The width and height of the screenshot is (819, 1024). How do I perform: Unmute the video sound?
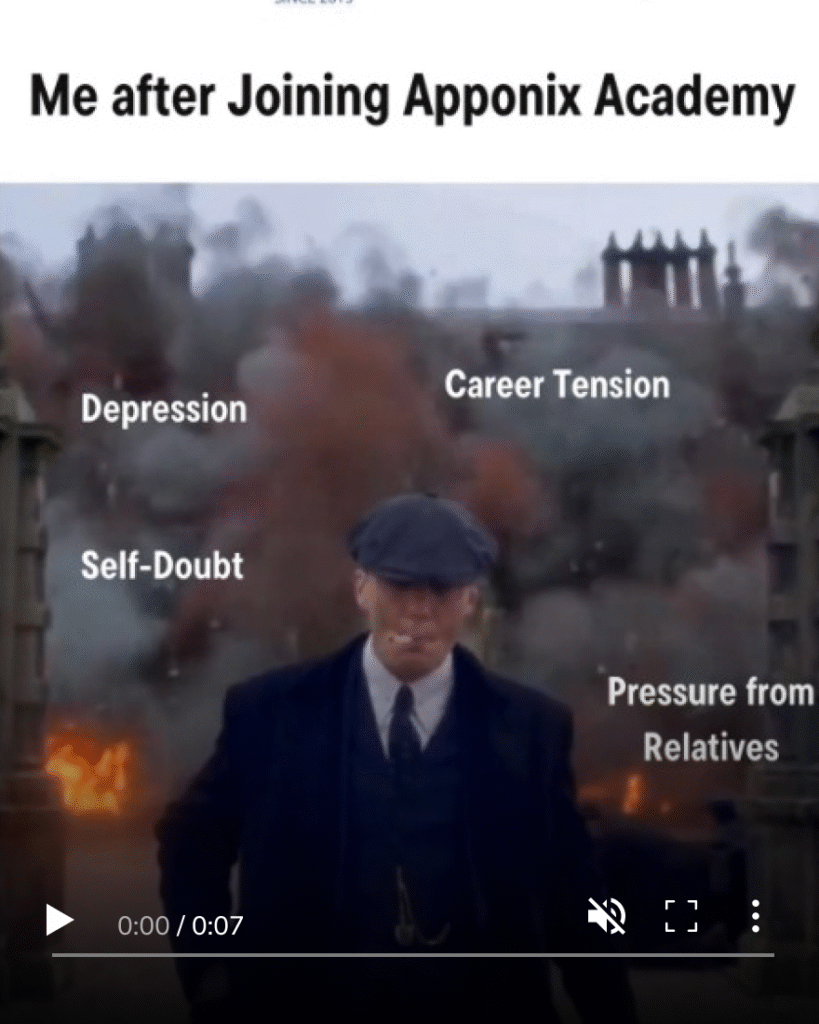(606, 915)
